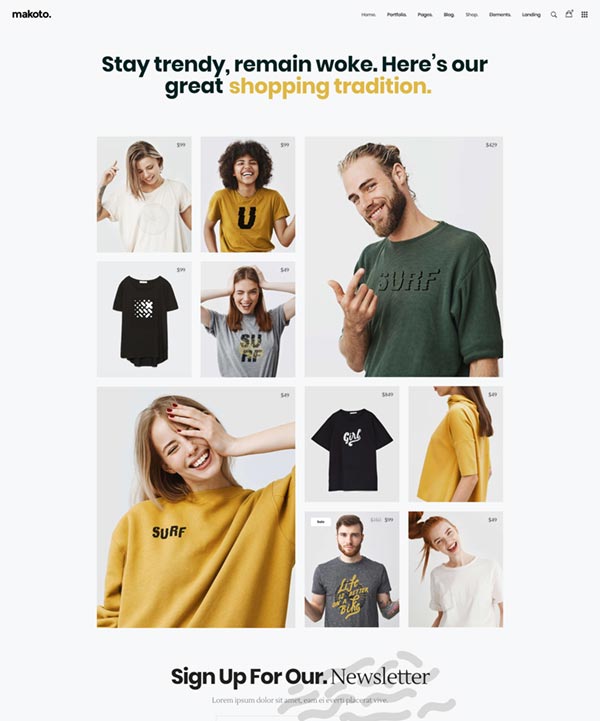The width and height of the screenshot is (600, 721).
Task: Open the Home menu item
Action: (368, 15)
